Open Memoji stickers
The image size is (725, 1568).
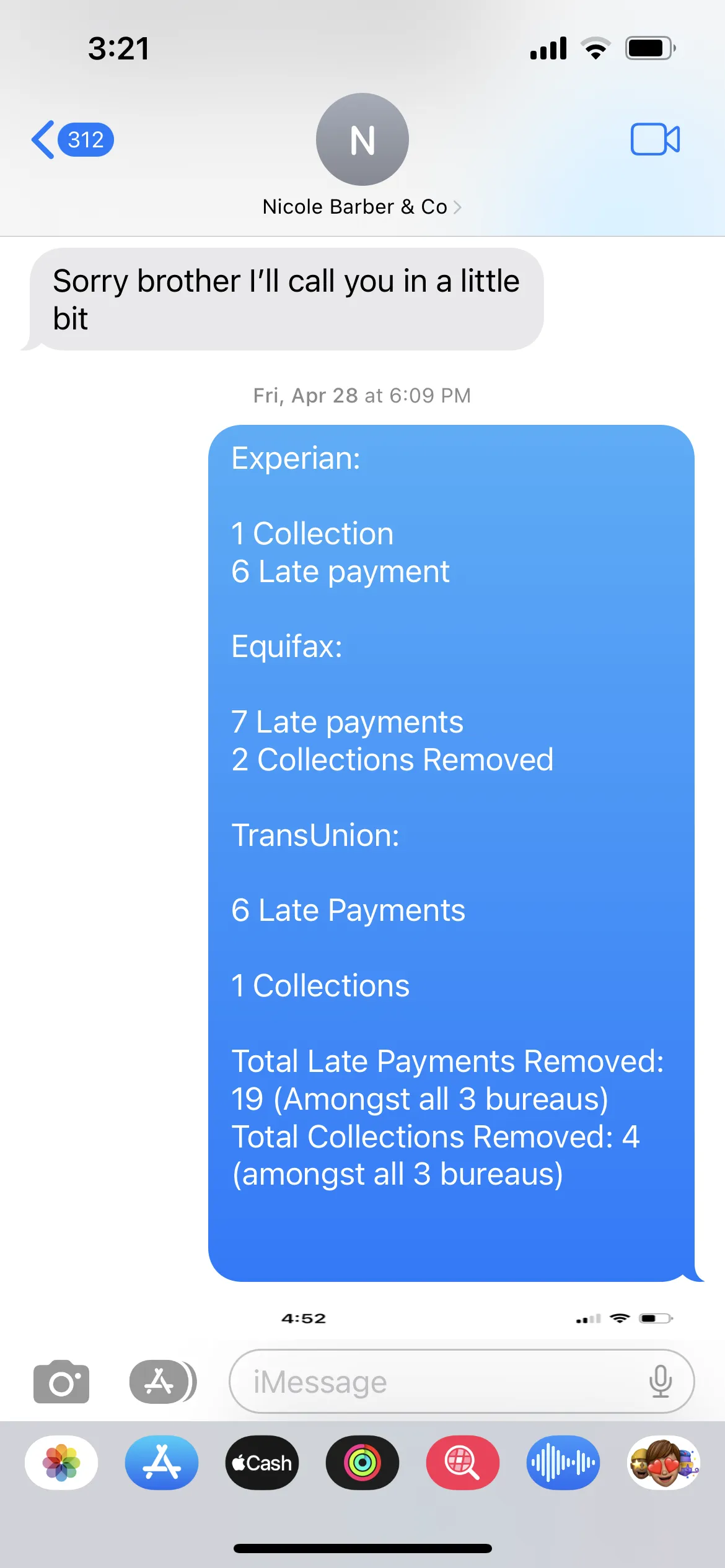point(664,1463)
